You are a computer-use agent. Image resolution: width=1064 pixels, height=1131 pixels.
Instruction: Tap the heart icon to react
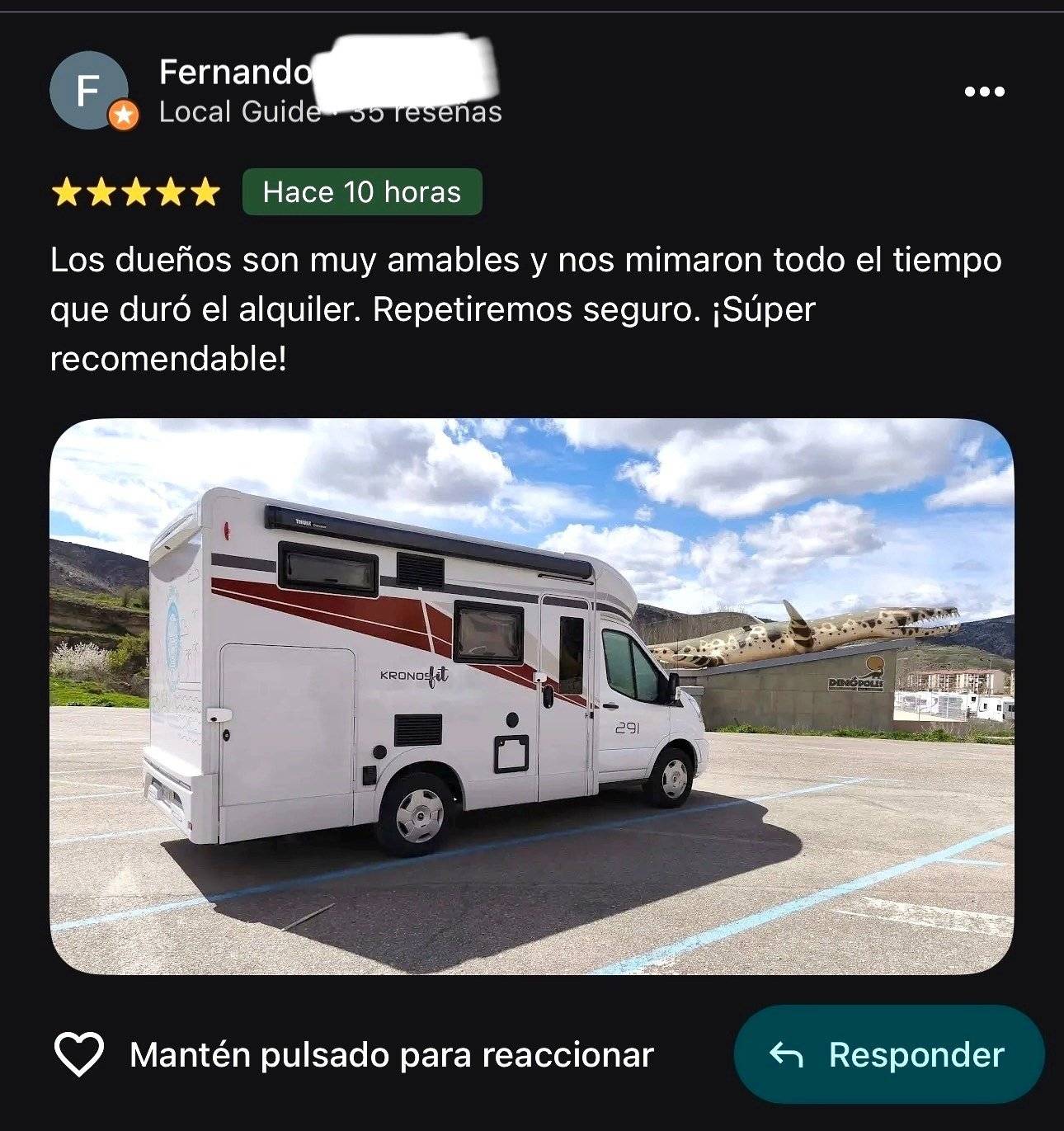(78, 1053)
